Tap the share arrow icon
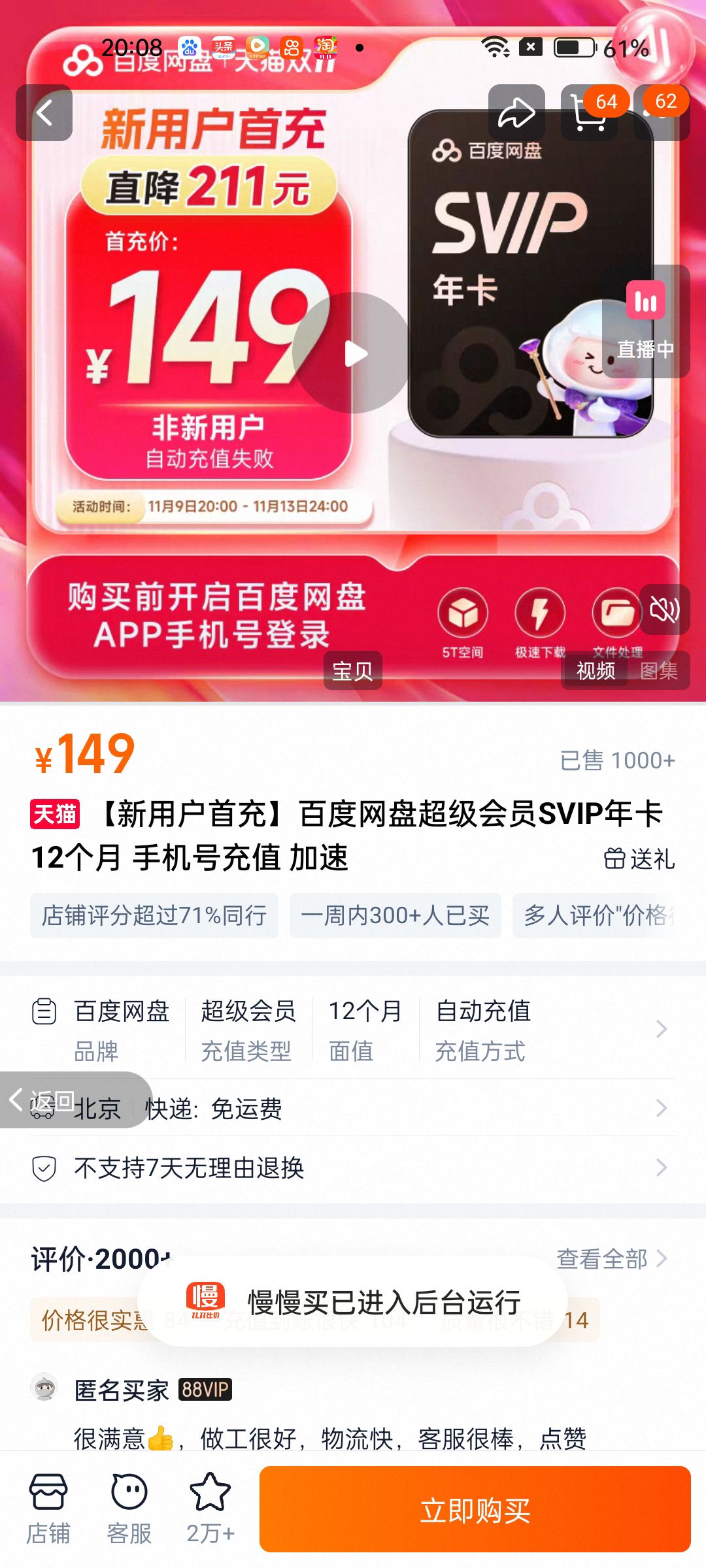 coord(517,112)
